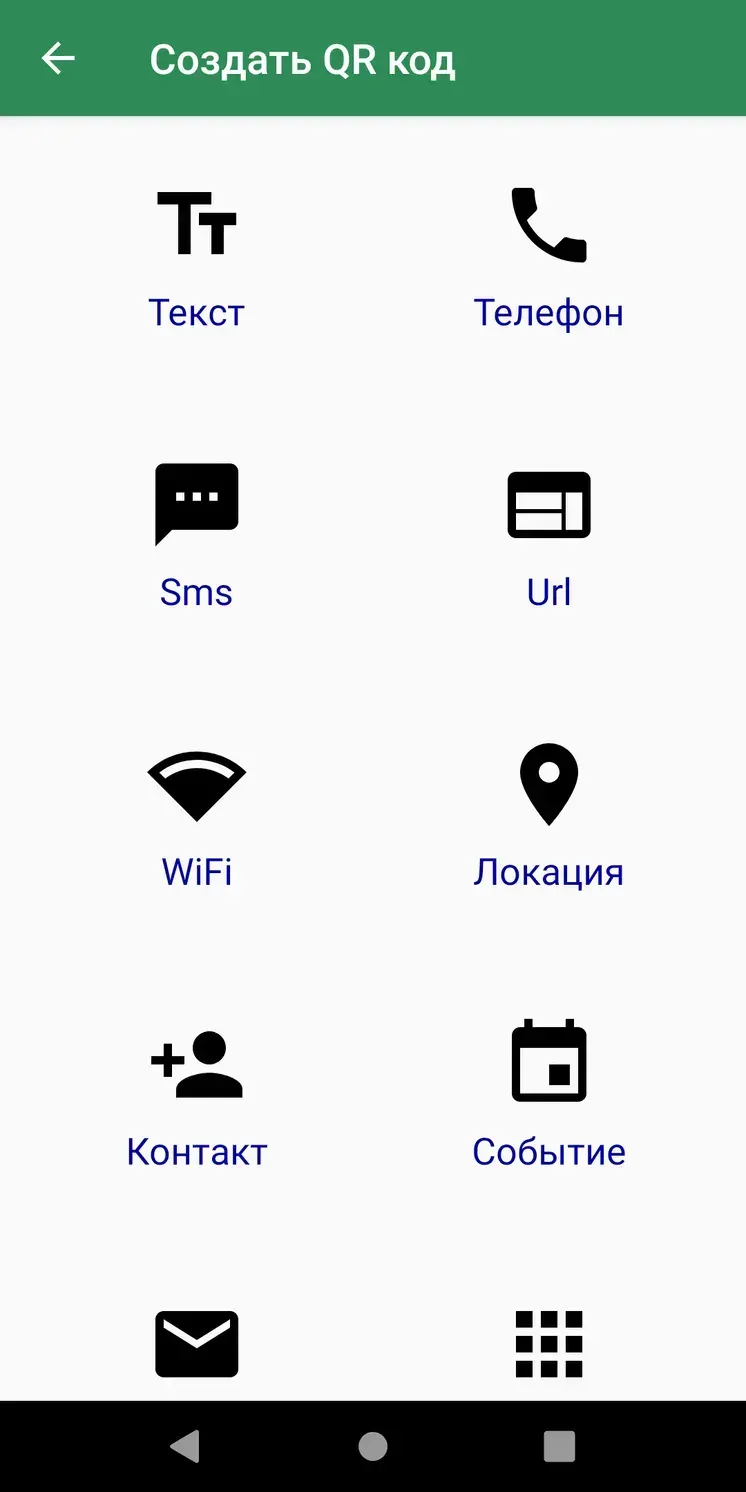Open Url via its text label
746x1492 pixels.
pyautogui.click(x=548, y=592)
